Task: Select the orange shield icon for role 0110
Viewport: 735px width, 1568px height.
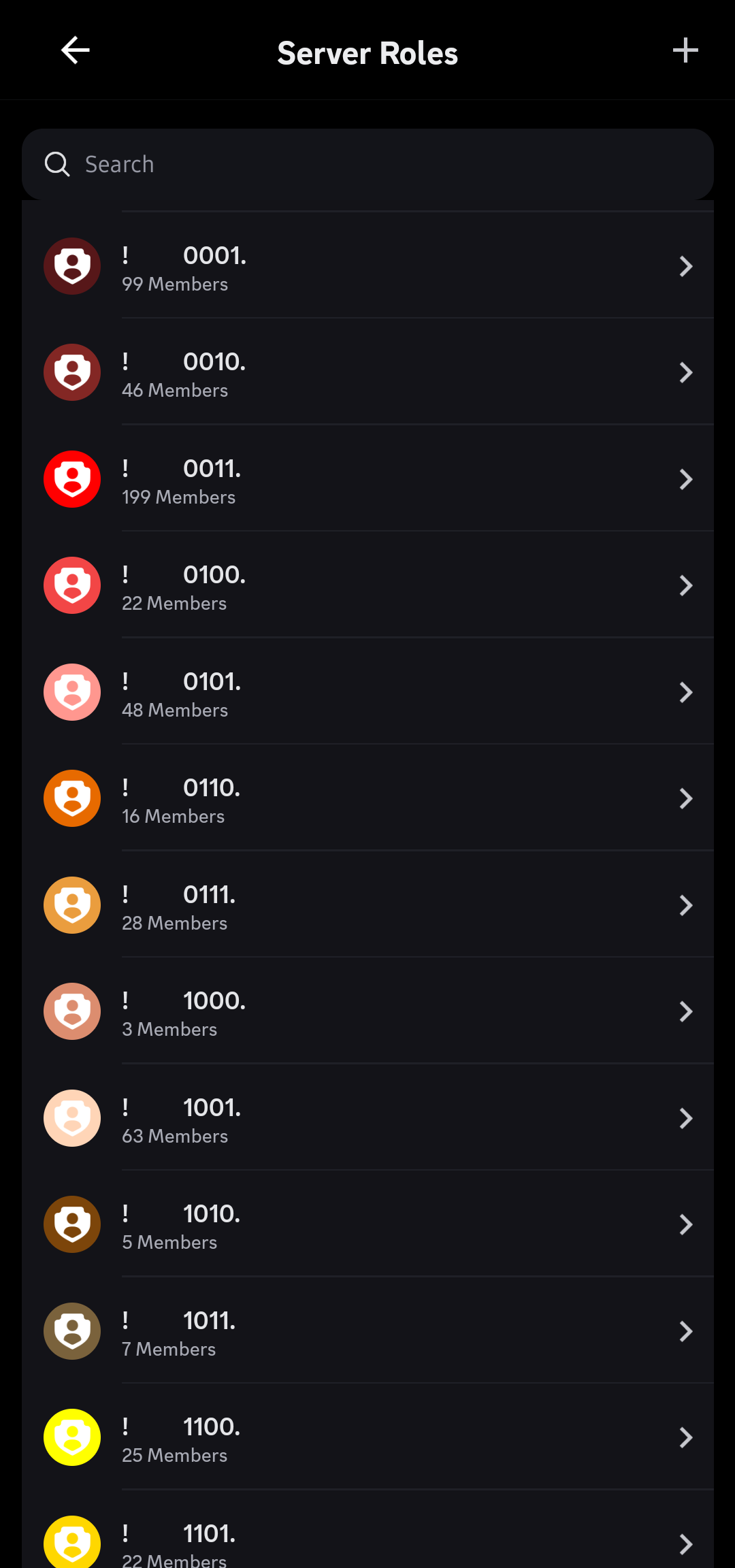Action: [x=71, y=798]
